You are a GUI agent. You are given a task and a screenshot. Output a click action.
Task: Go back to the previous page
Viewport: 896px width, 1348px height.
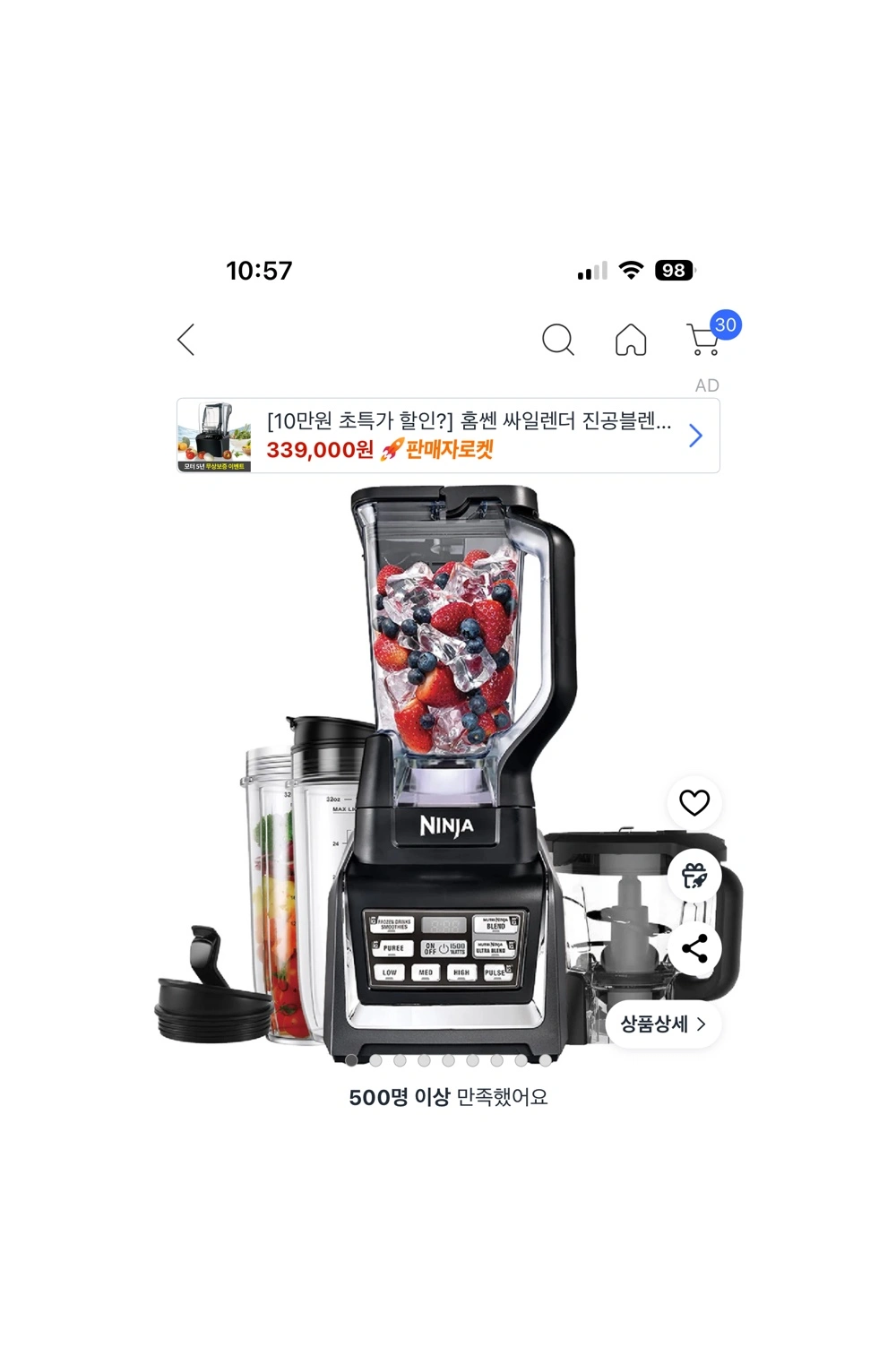pos(186,340)
